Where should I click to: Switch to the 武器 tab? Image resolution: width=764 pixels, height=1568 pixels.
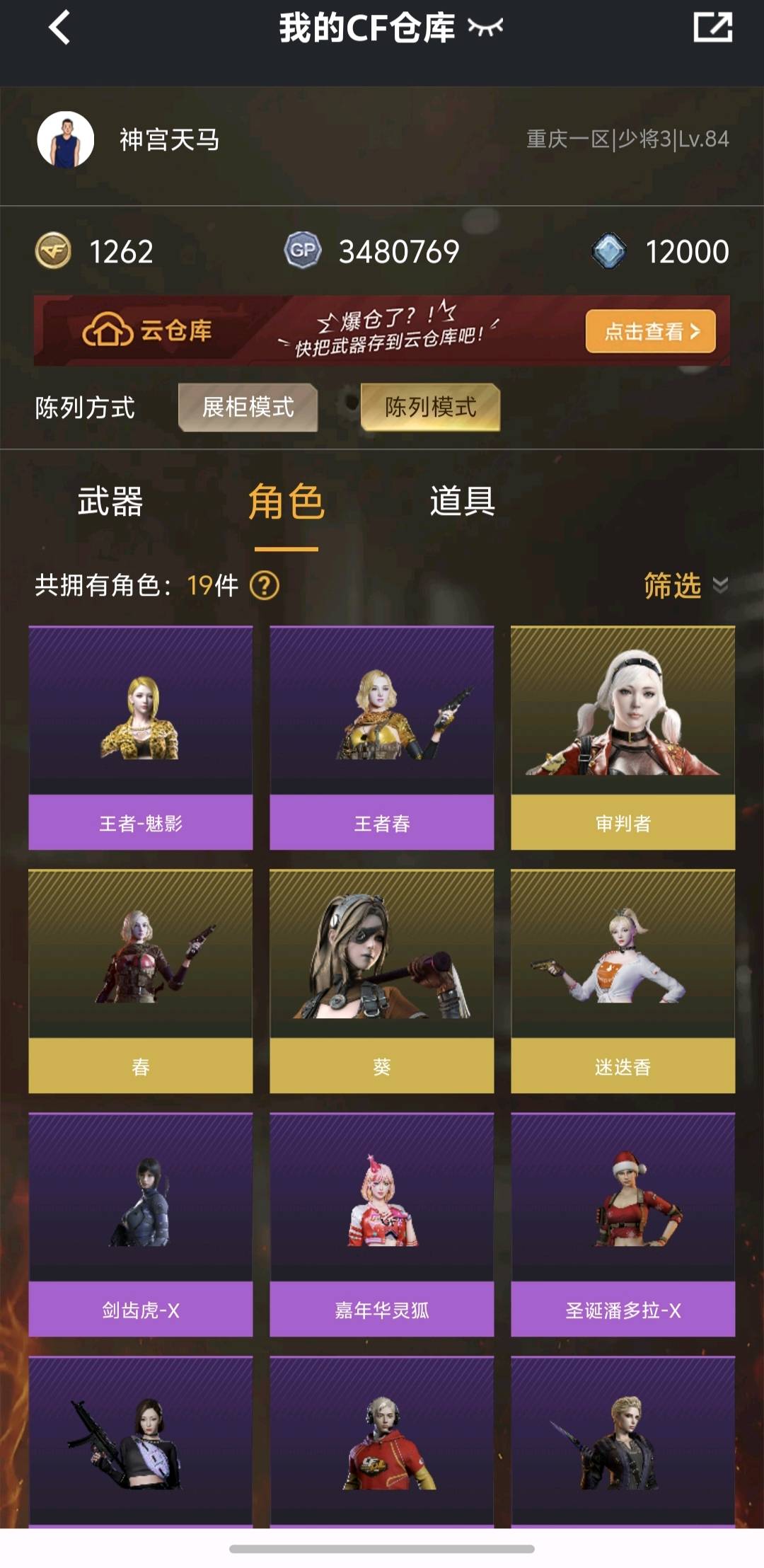coord(110,501)
